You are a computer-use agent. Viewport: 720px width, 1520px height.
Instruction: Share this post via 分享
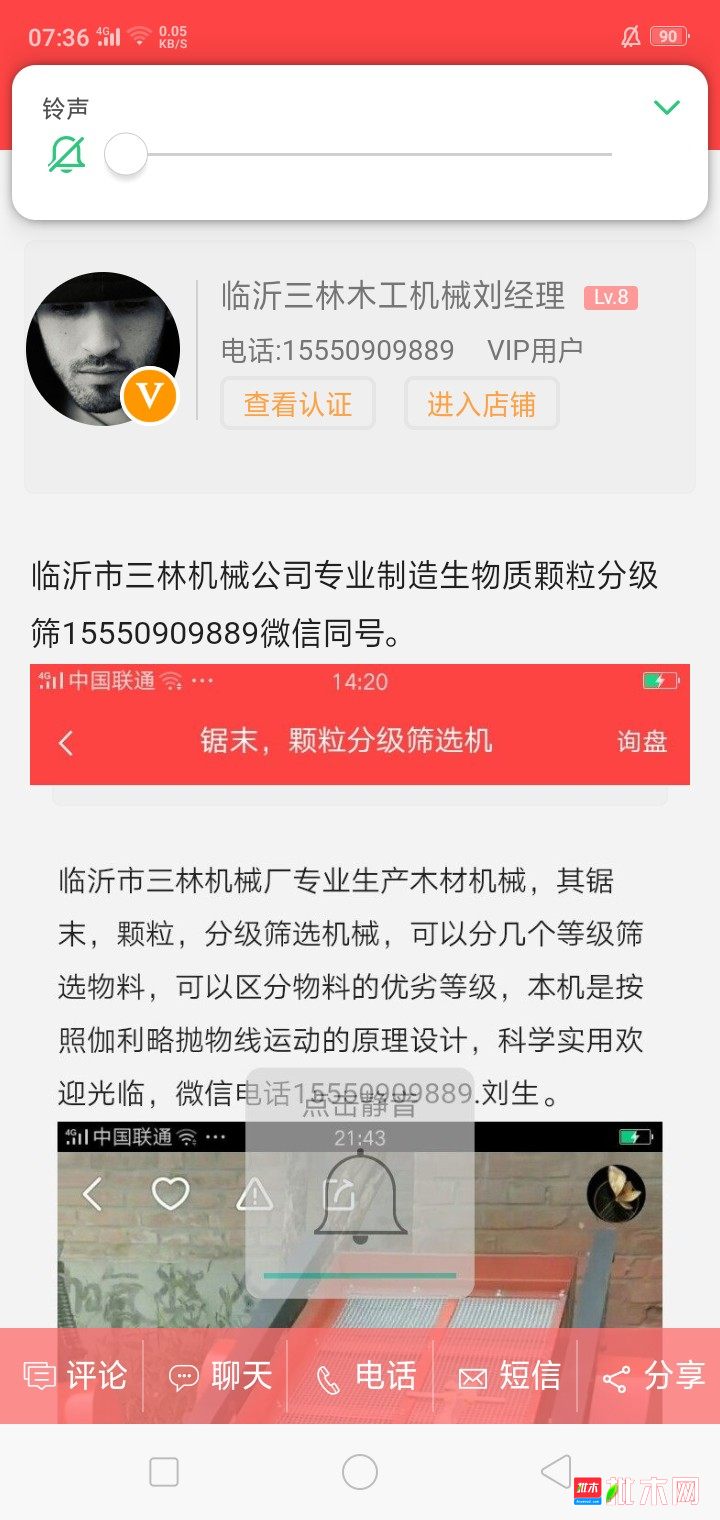pos(653,1377)
